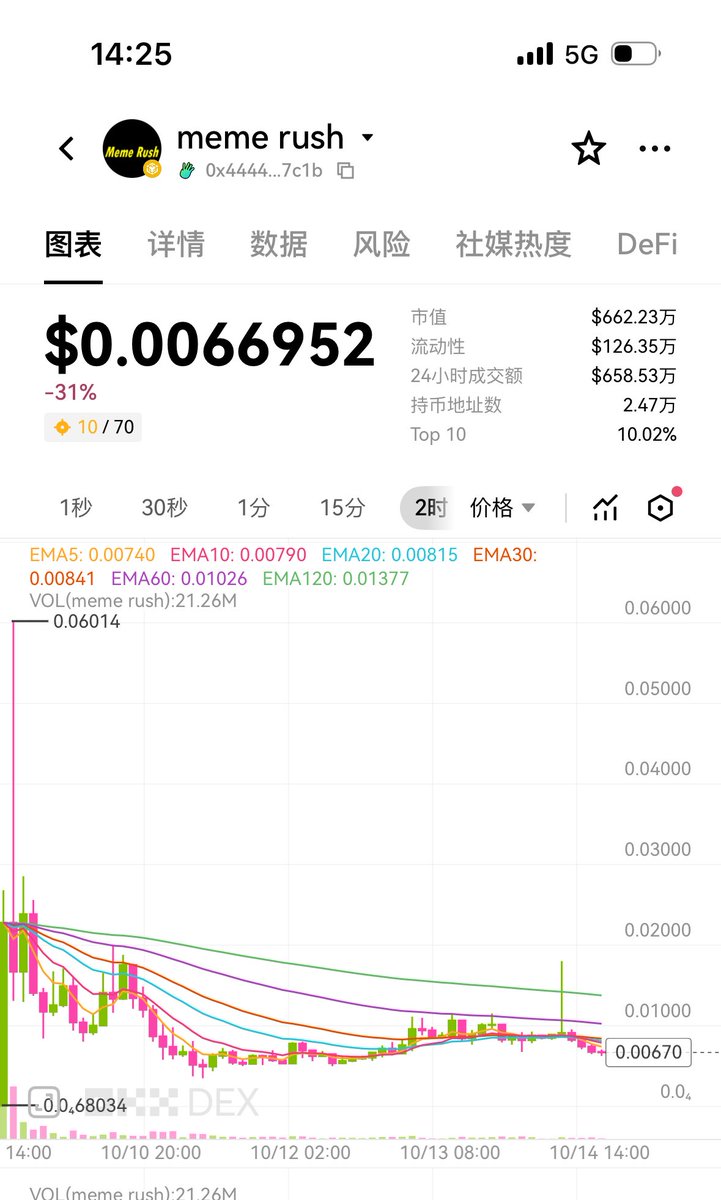
Task: Choose the 30秒 chart interval
Action: click(x=164, y=508)
